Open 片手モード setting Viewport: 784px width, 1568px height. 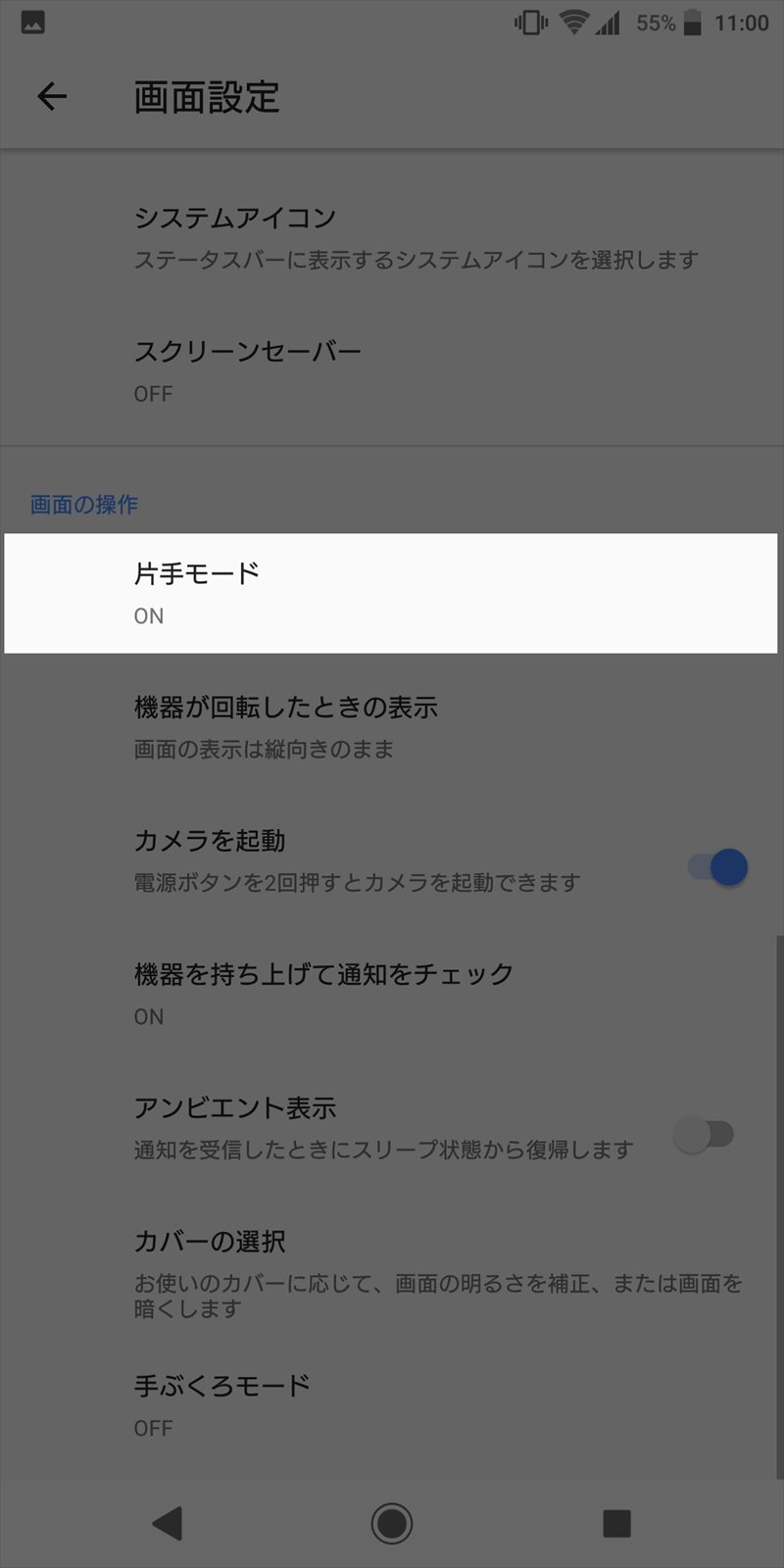click(392, 594)
